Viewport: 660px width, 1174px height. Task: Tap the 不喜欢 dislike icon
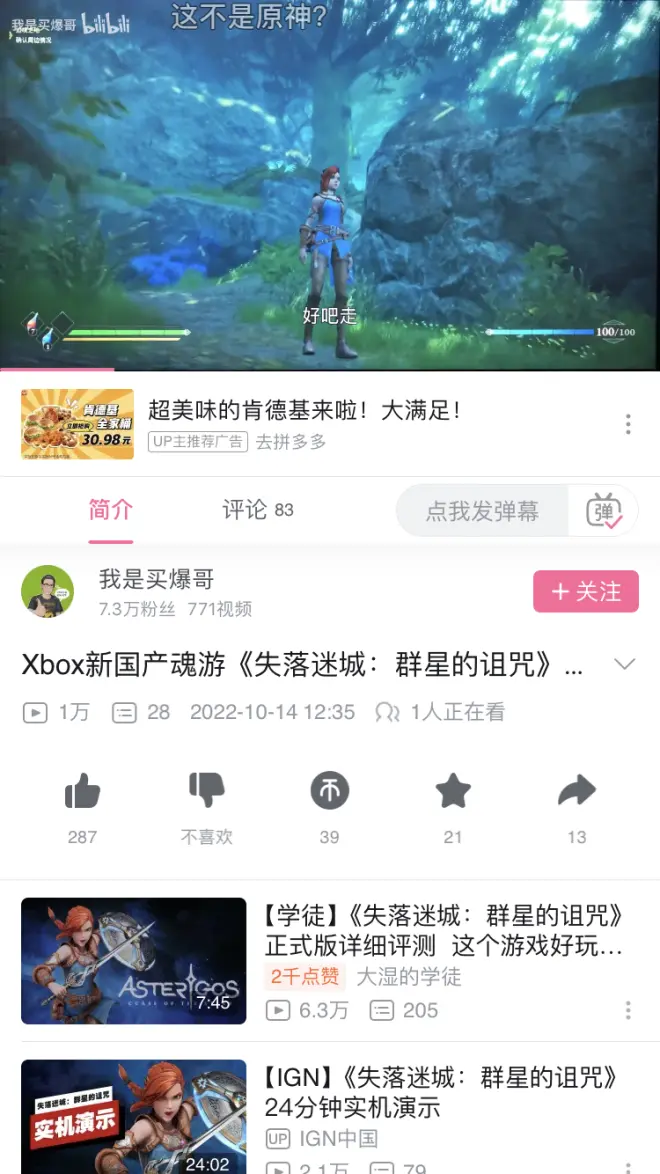point(206,791)
